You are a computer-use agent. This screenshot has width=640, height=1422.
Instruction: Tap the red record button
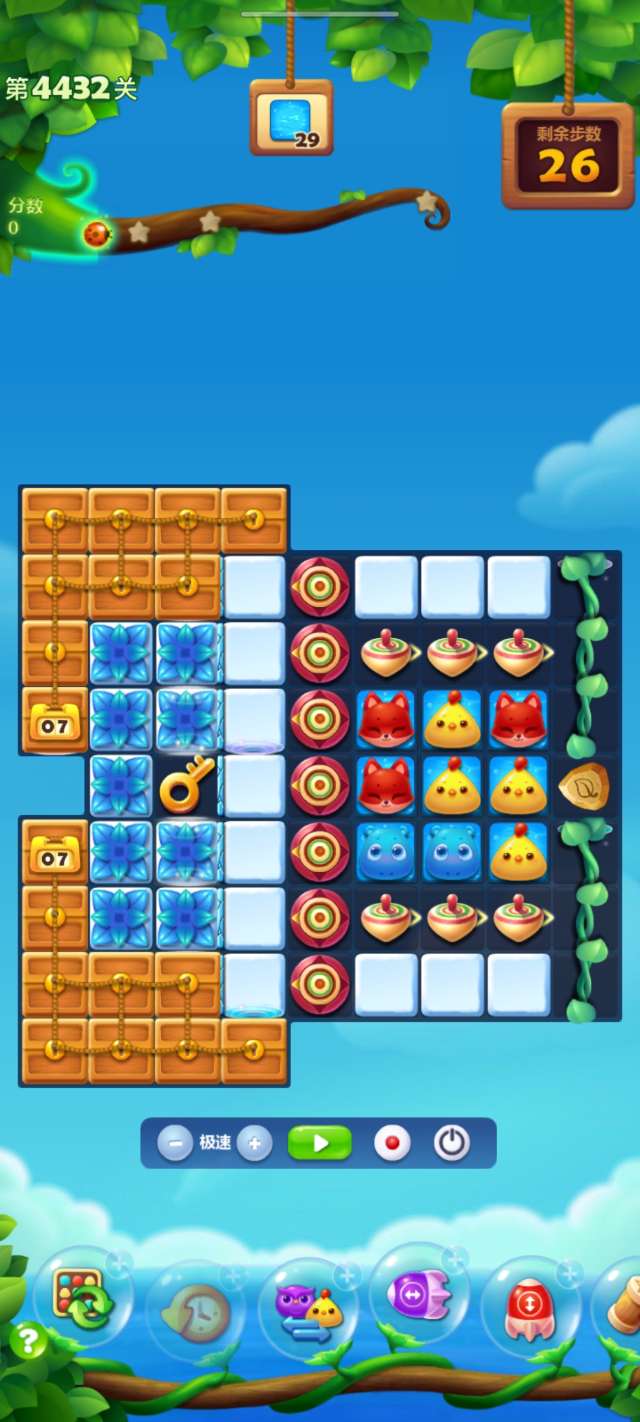point(392,1142)
